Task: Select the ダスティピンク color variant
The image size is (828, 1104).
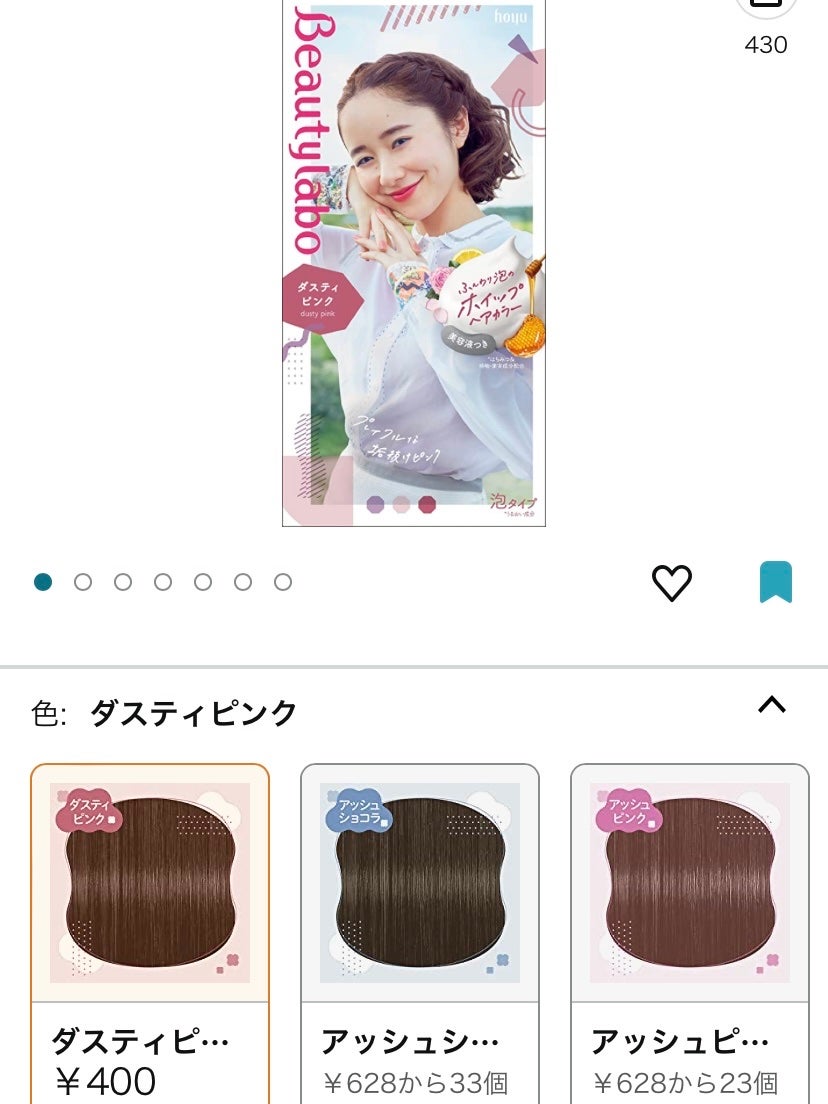Action: pyautogui.click(x=150, y=885)
